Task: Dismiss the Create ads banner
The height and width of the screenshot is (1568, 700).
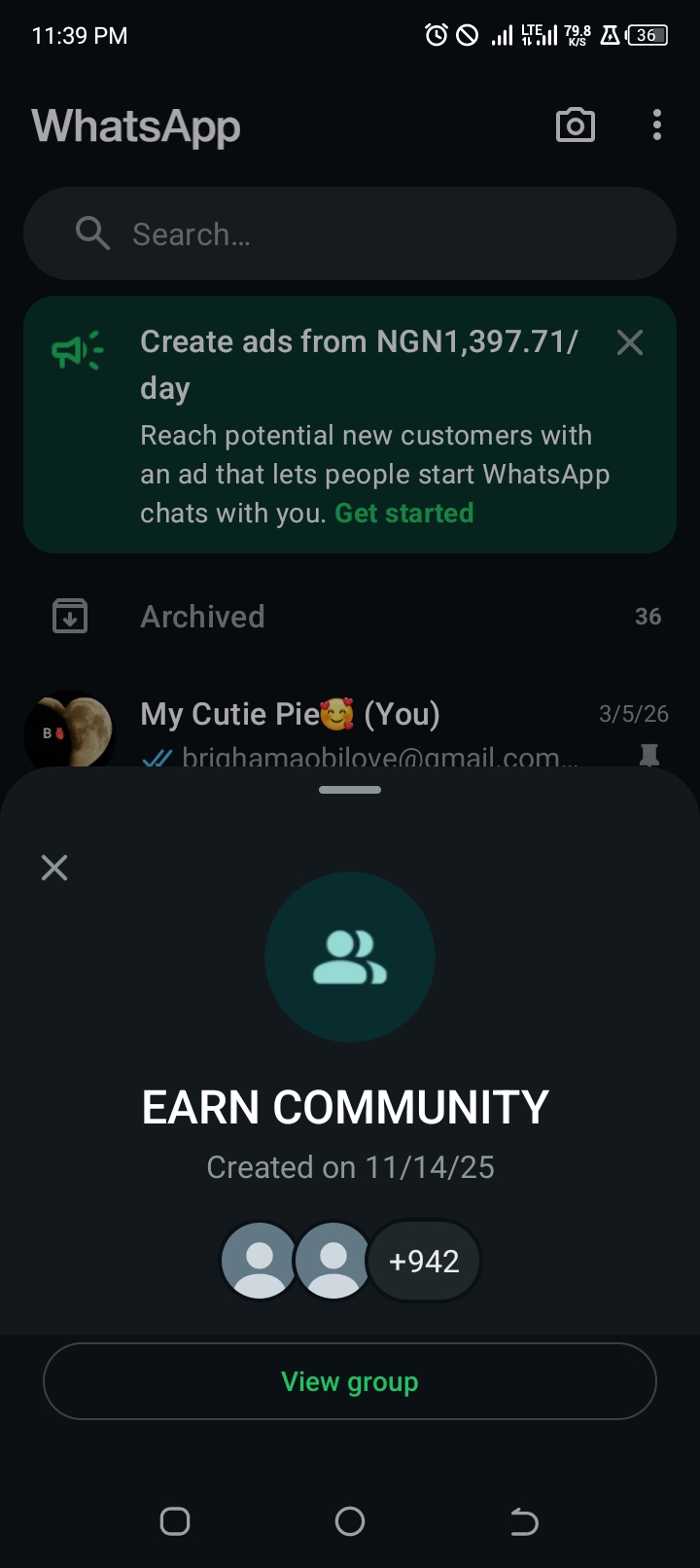Action: point(630,342)
